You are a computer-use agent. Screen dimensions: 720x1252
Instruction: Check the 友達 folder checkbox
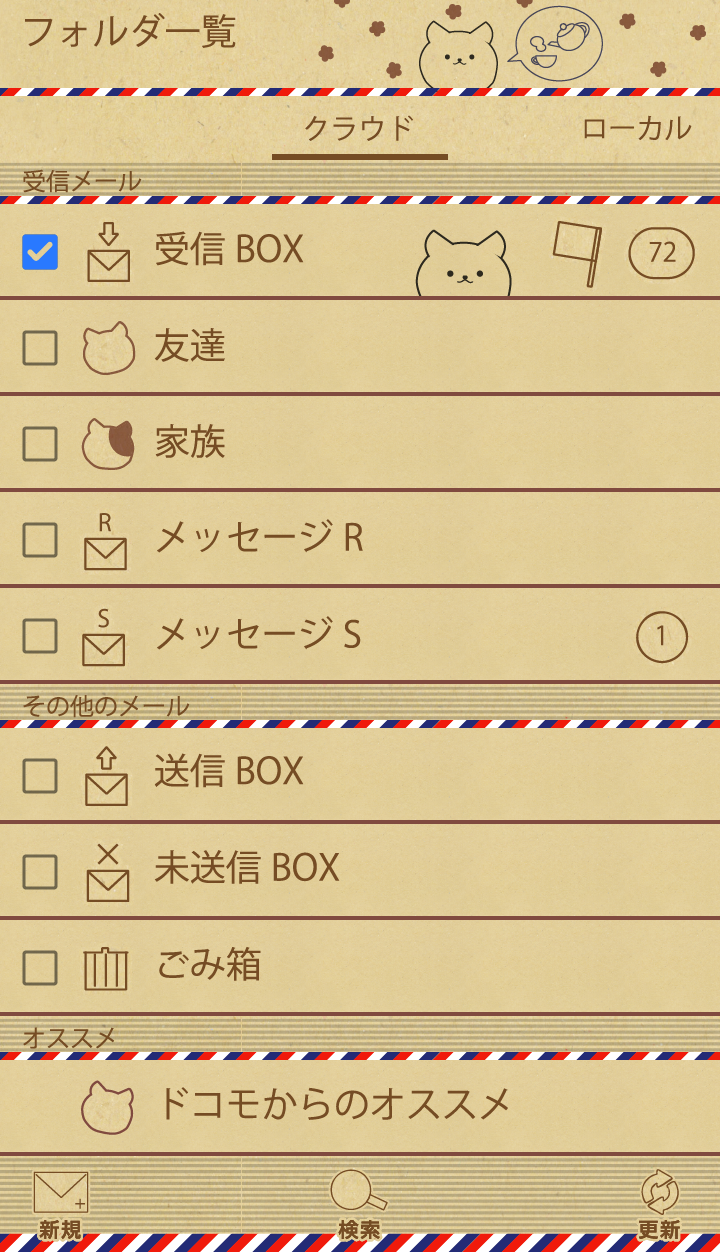(40, 348)
